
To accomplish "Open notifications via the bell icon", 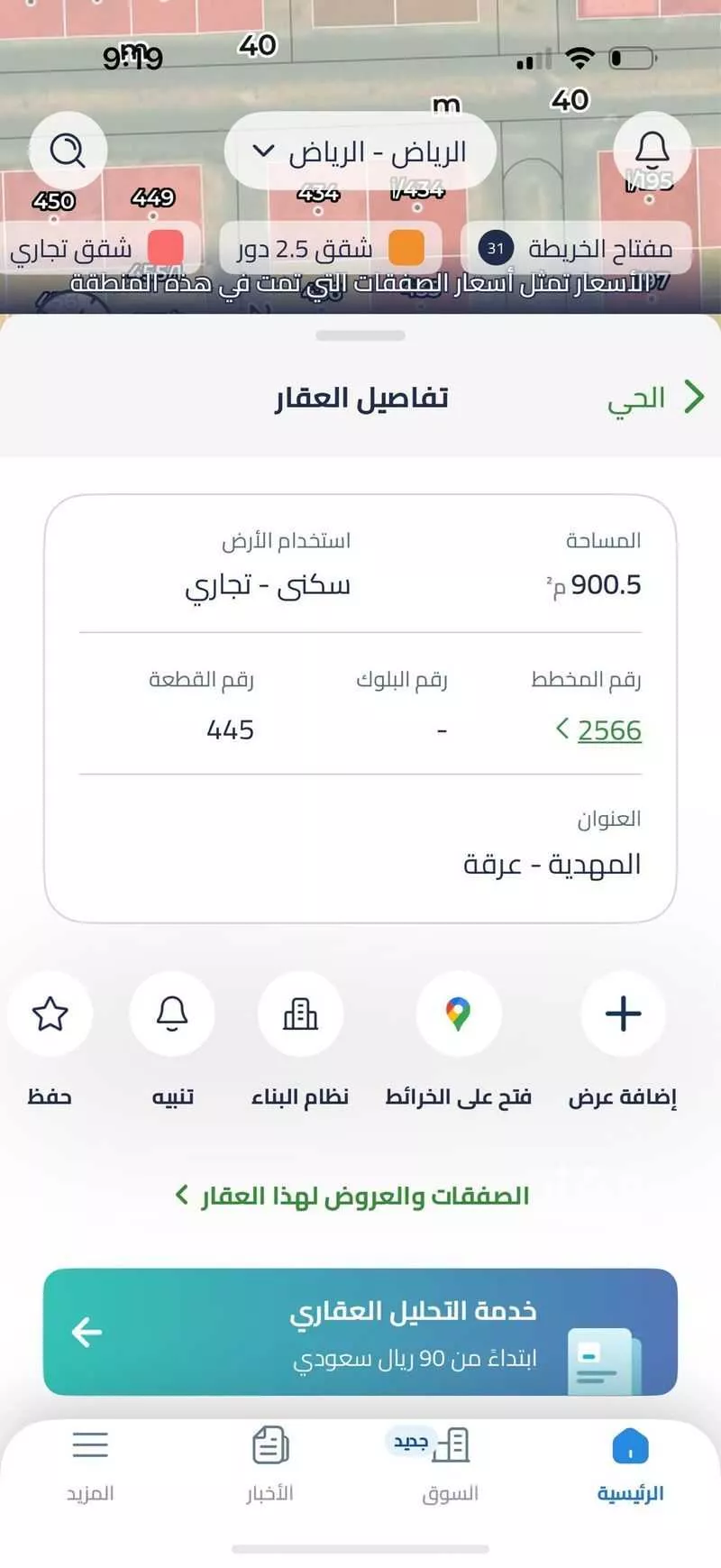I will (x=653, y=151).
